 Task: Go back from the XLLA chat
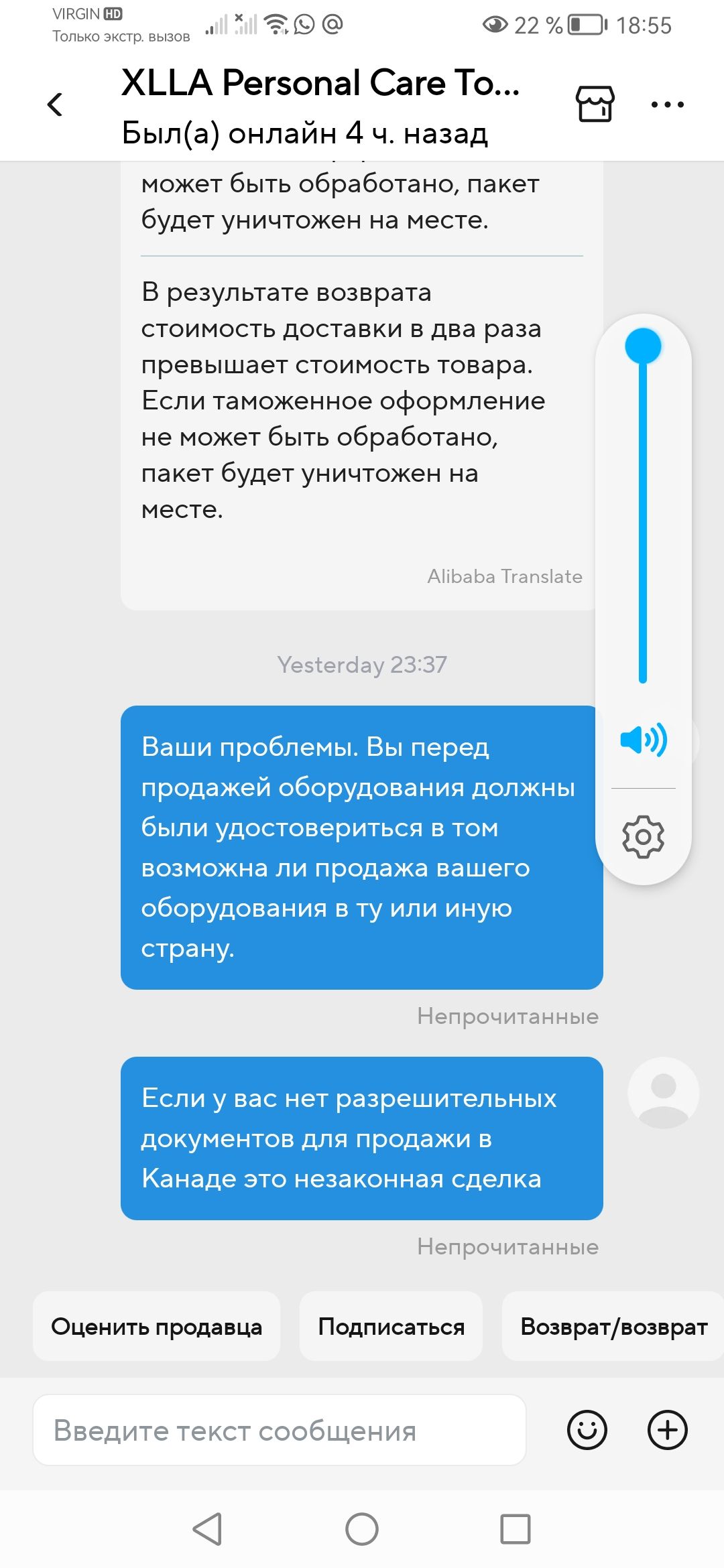tap(55, 105)
